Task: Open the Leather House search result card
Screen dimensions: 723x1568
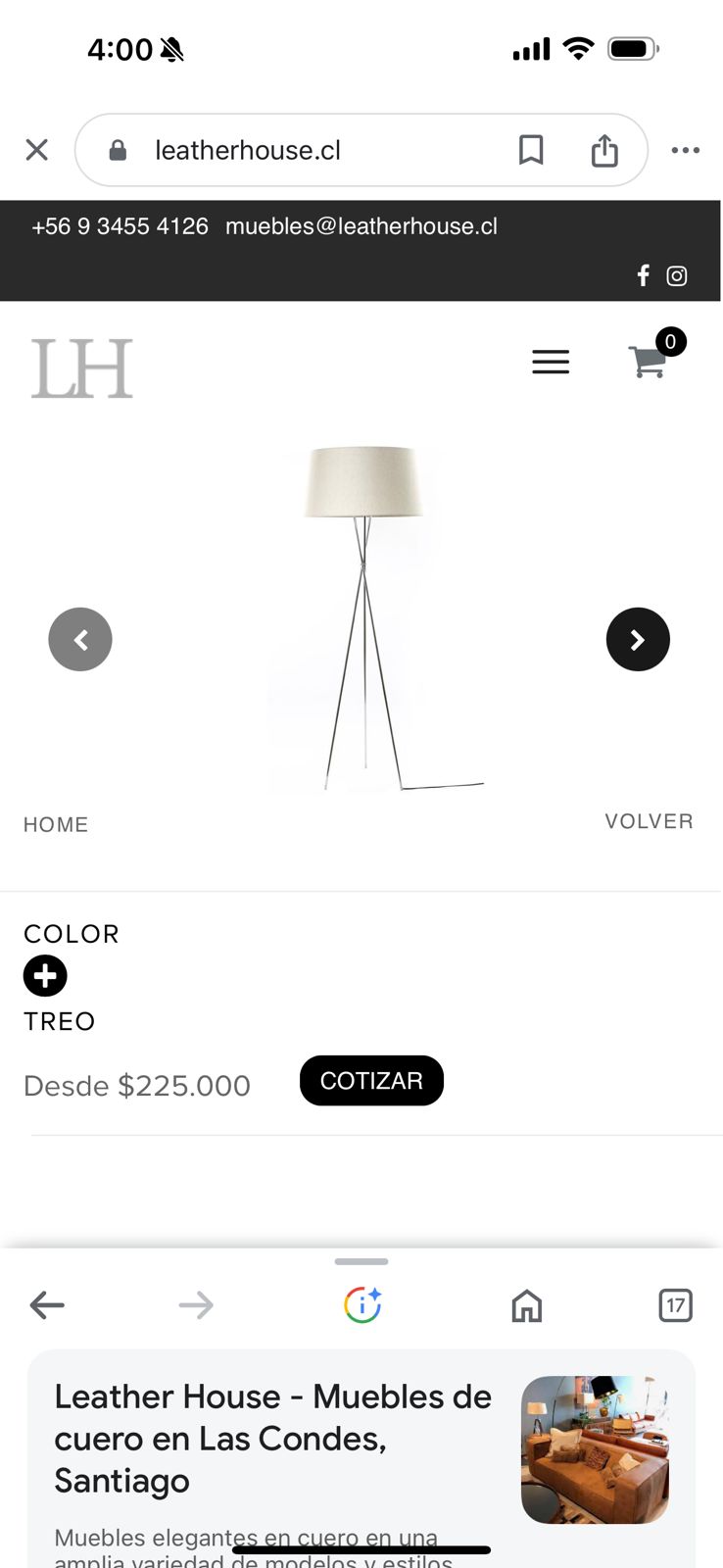Action: pyautogui.click(x=361, y=1450)
